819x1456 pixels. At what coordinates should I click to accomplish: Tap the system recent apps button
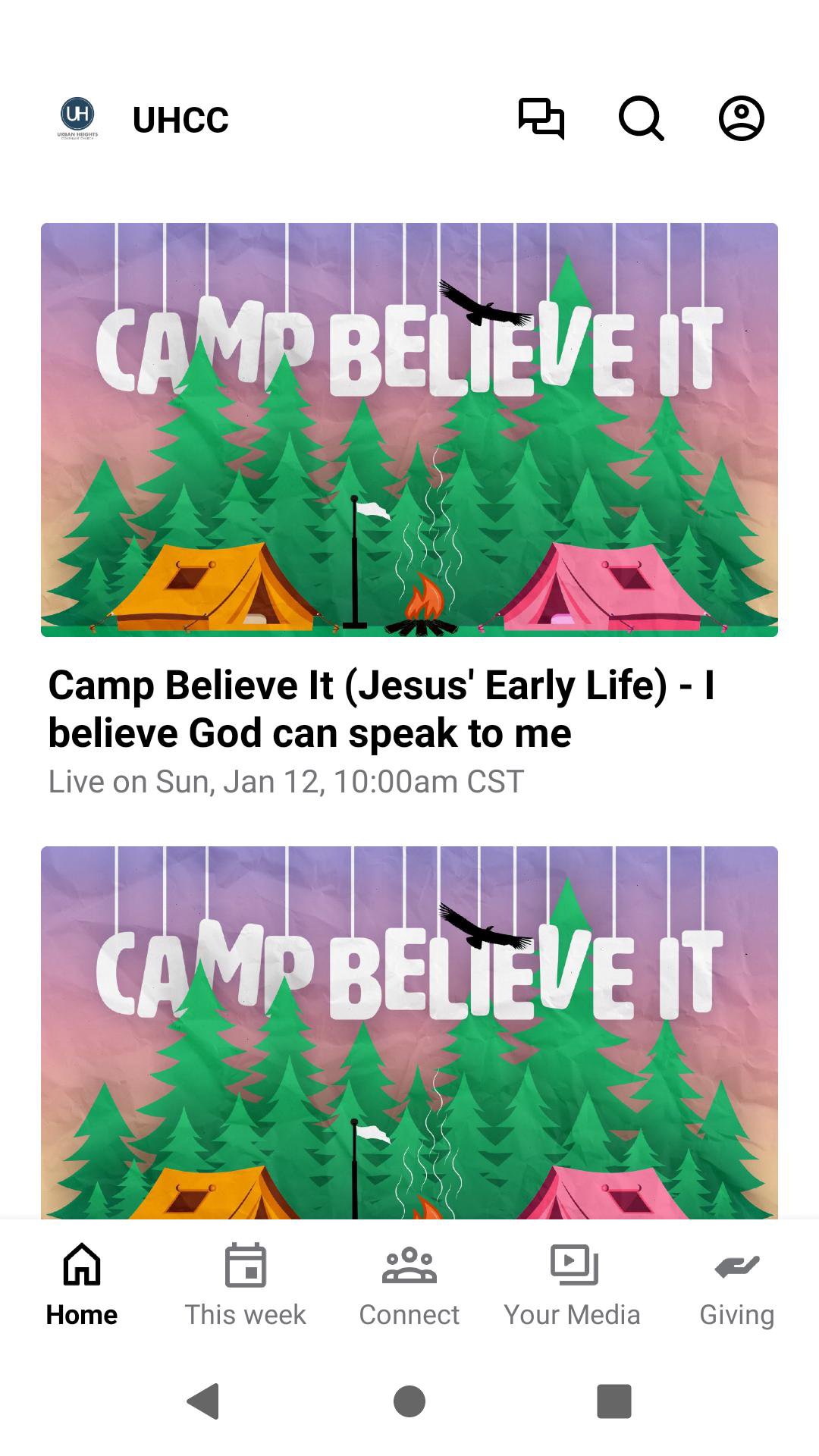click(614, 1401)
